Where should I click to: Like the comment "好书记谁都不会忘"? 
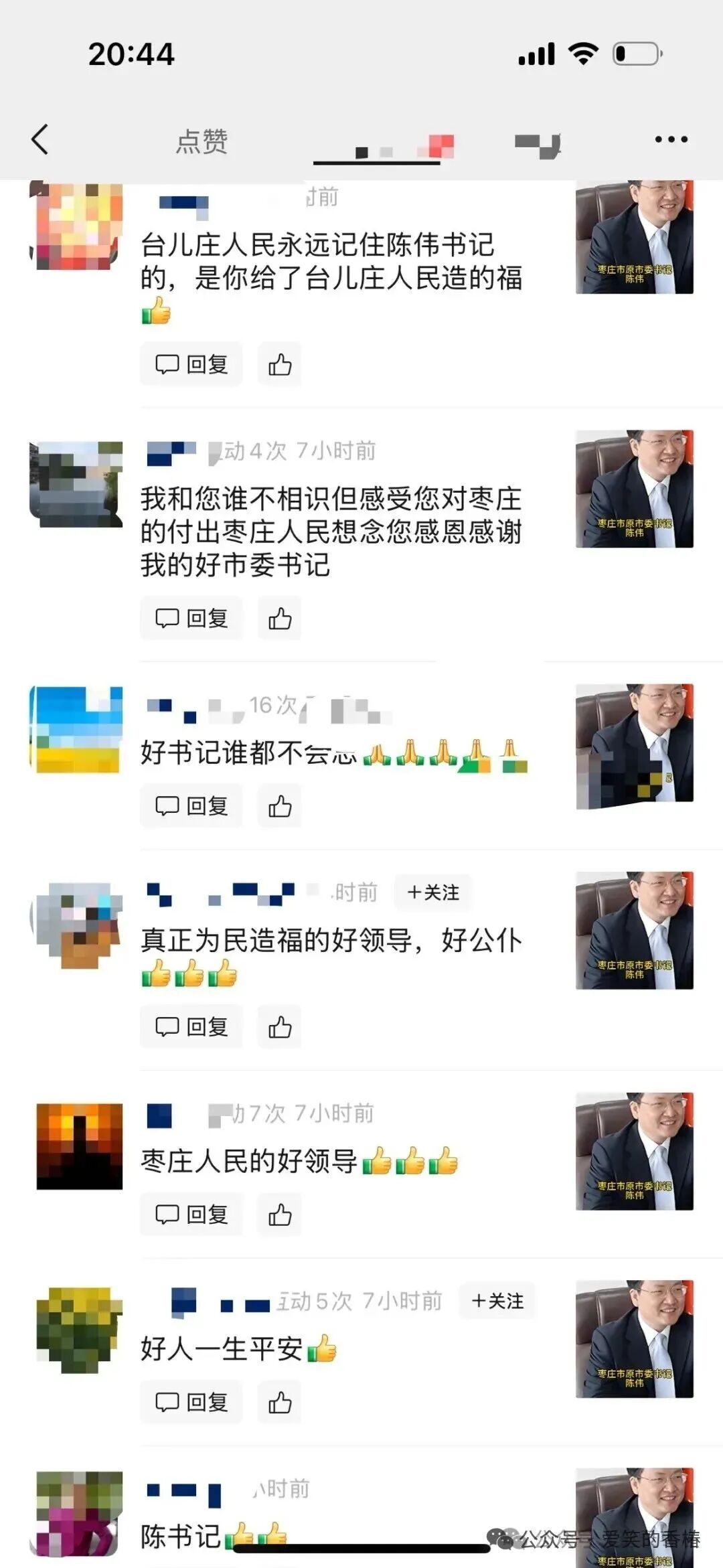coord(280,806)
